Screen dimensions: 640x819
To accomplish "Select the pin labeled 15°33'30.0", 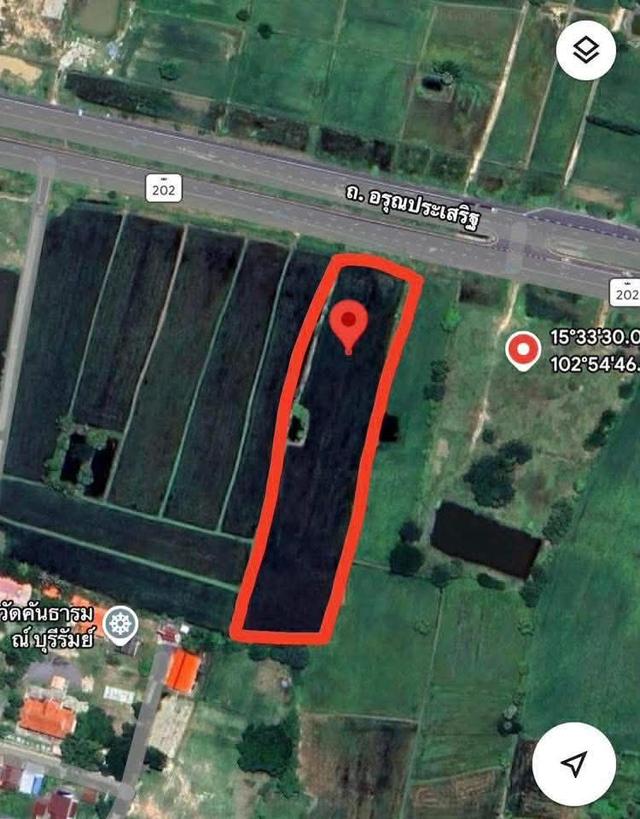I will (522, 351).
